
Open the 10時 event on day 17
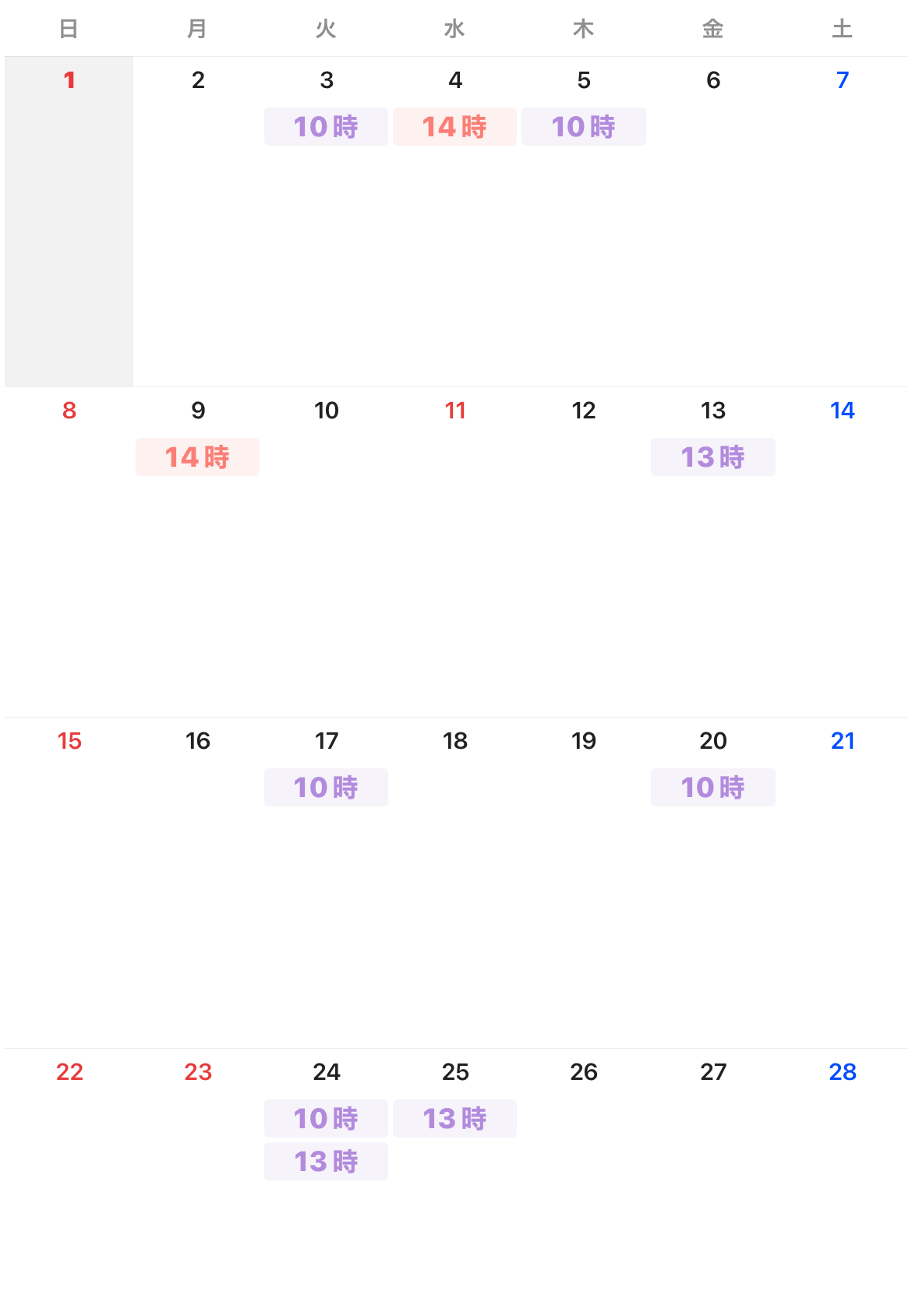click(326, 787)
